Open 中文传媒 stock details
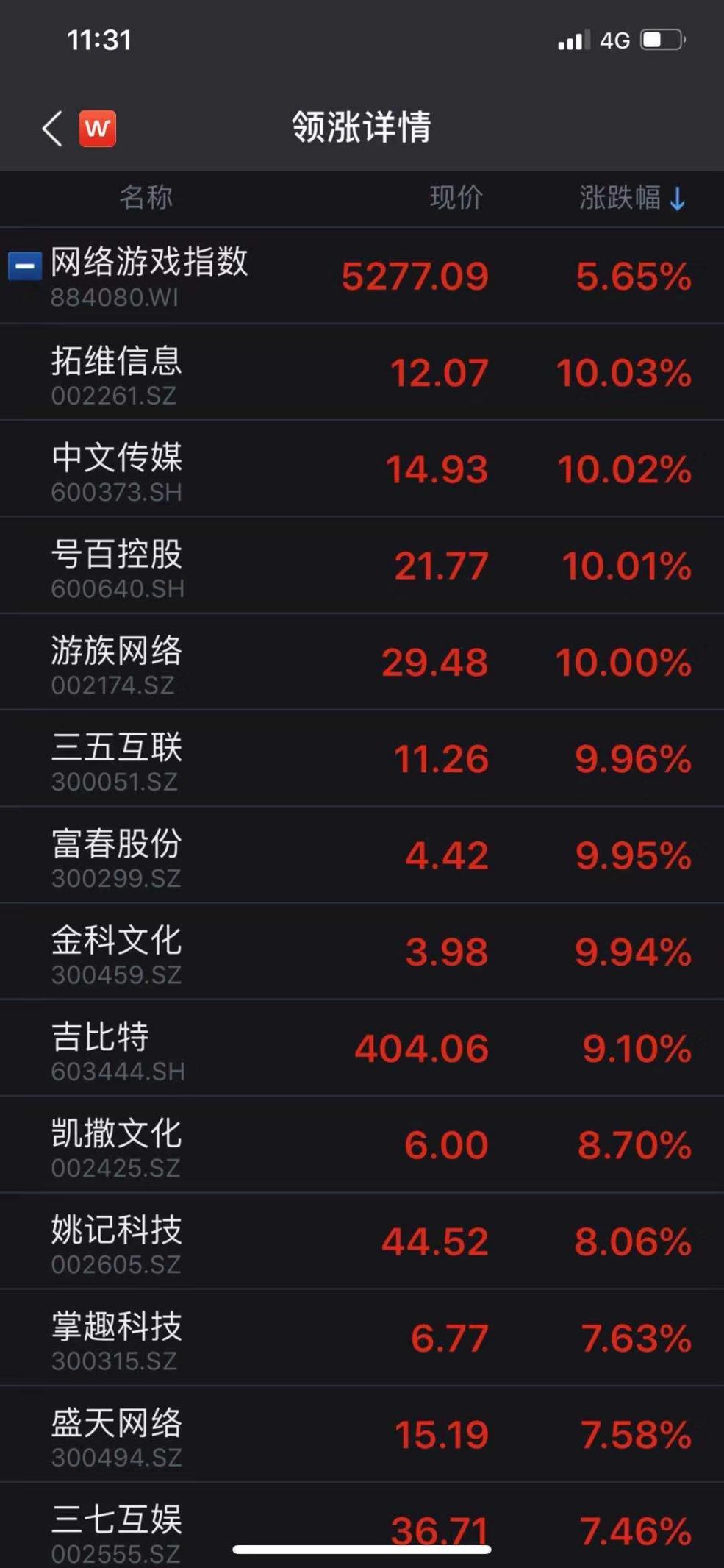724x1568 pixels. [x=116, y=468]
